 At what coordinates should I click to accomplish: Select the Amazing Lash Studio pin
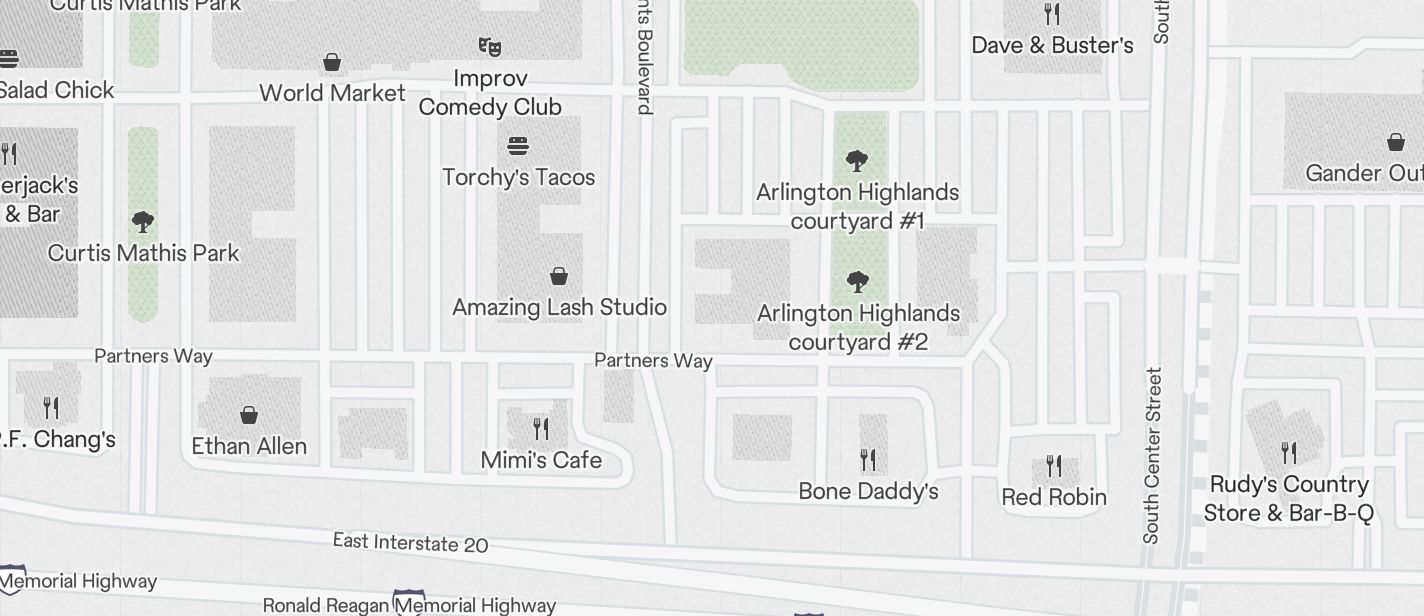click(559, 276)
